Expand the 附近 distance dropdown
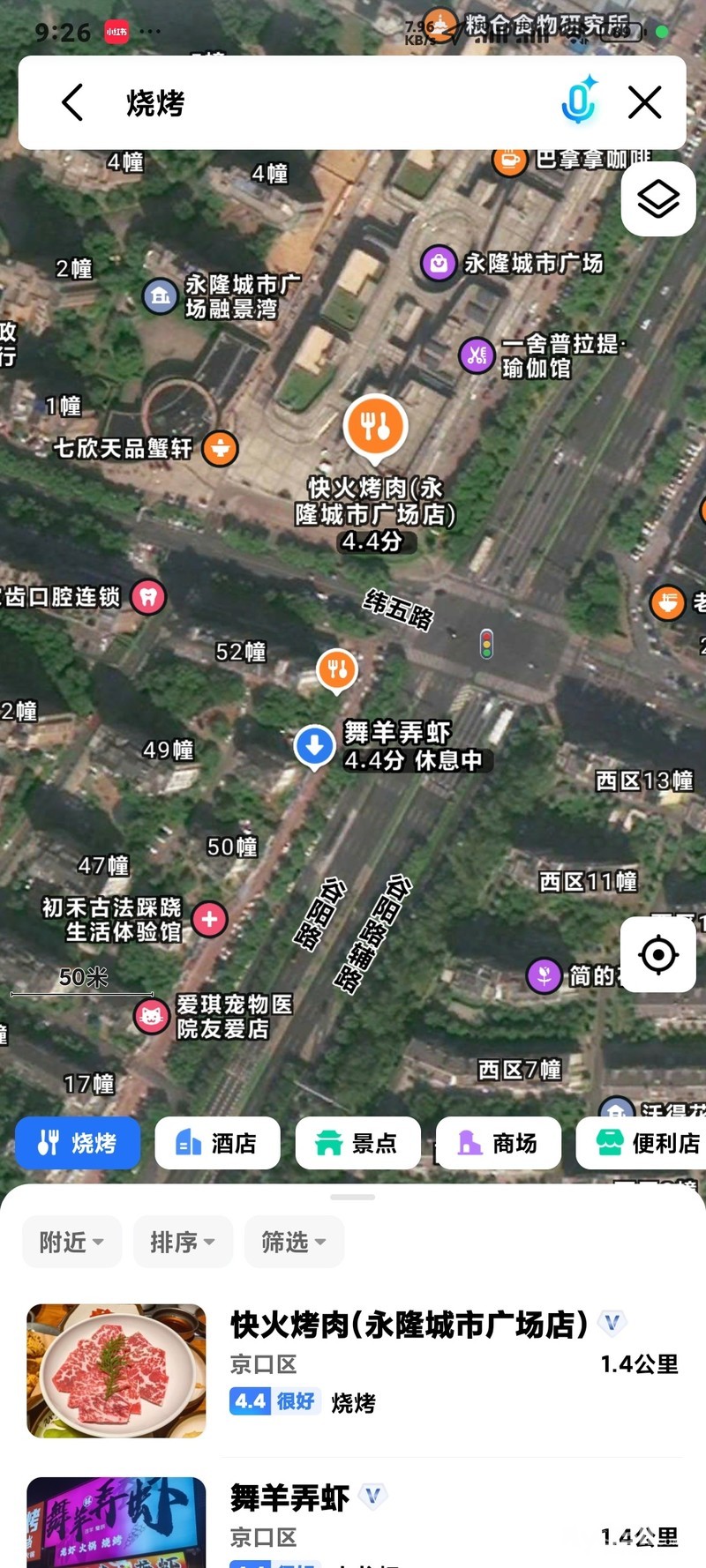This screenshot has height=1568, width=706. tap(71, 1242)
